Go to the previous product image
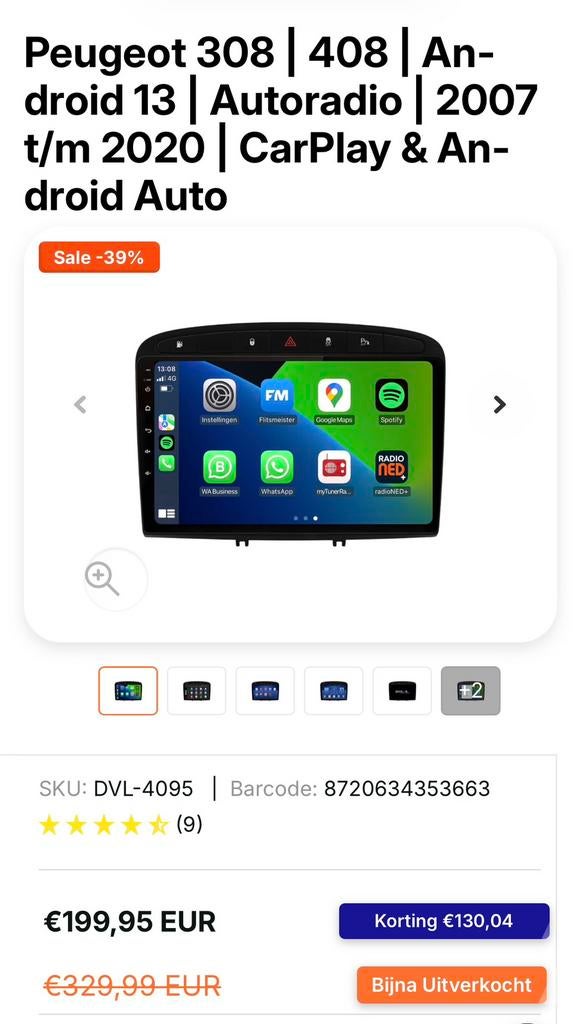The image size is (575, 1024). tap(80, 405)
